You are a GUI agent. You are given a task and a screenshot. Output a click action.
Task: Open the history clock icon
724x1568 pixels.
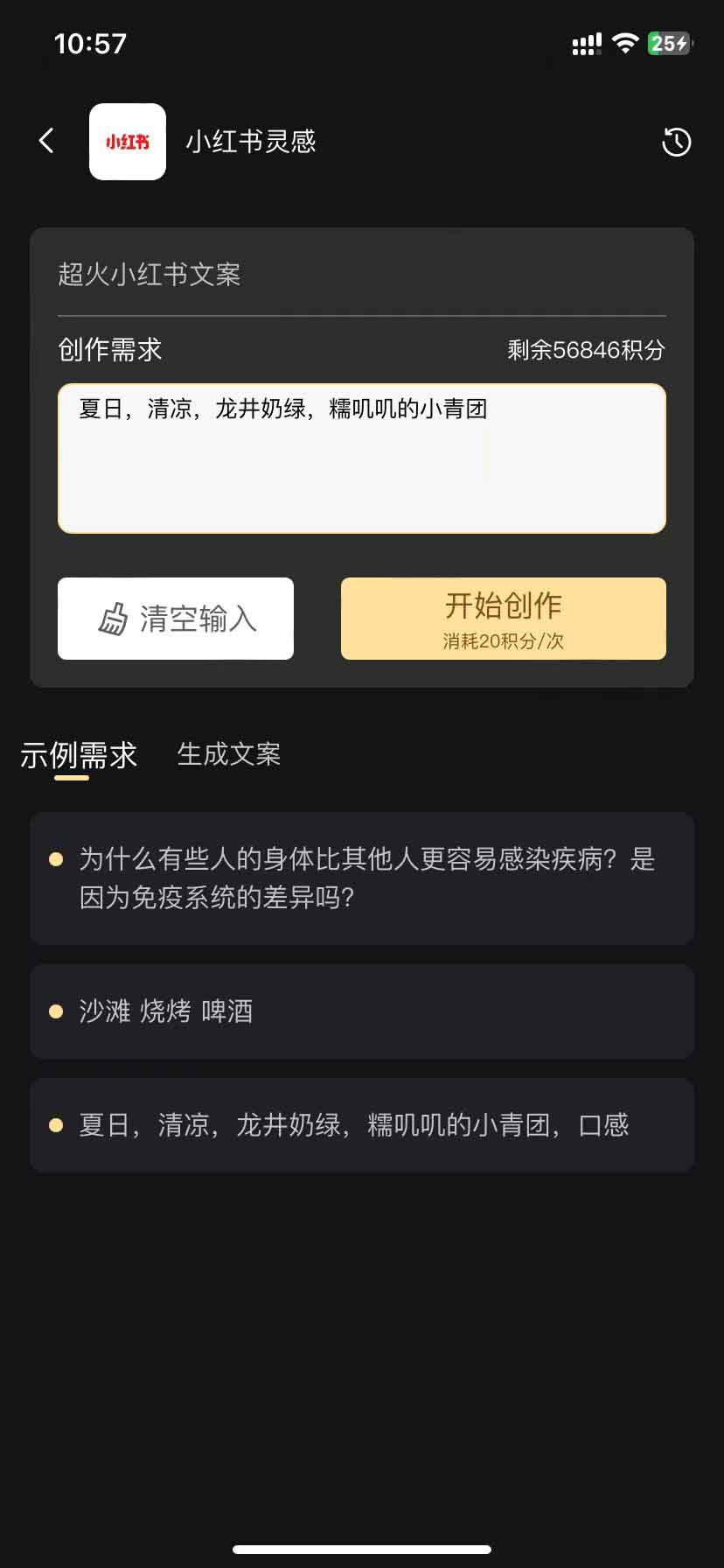click(x=676, y=142)
